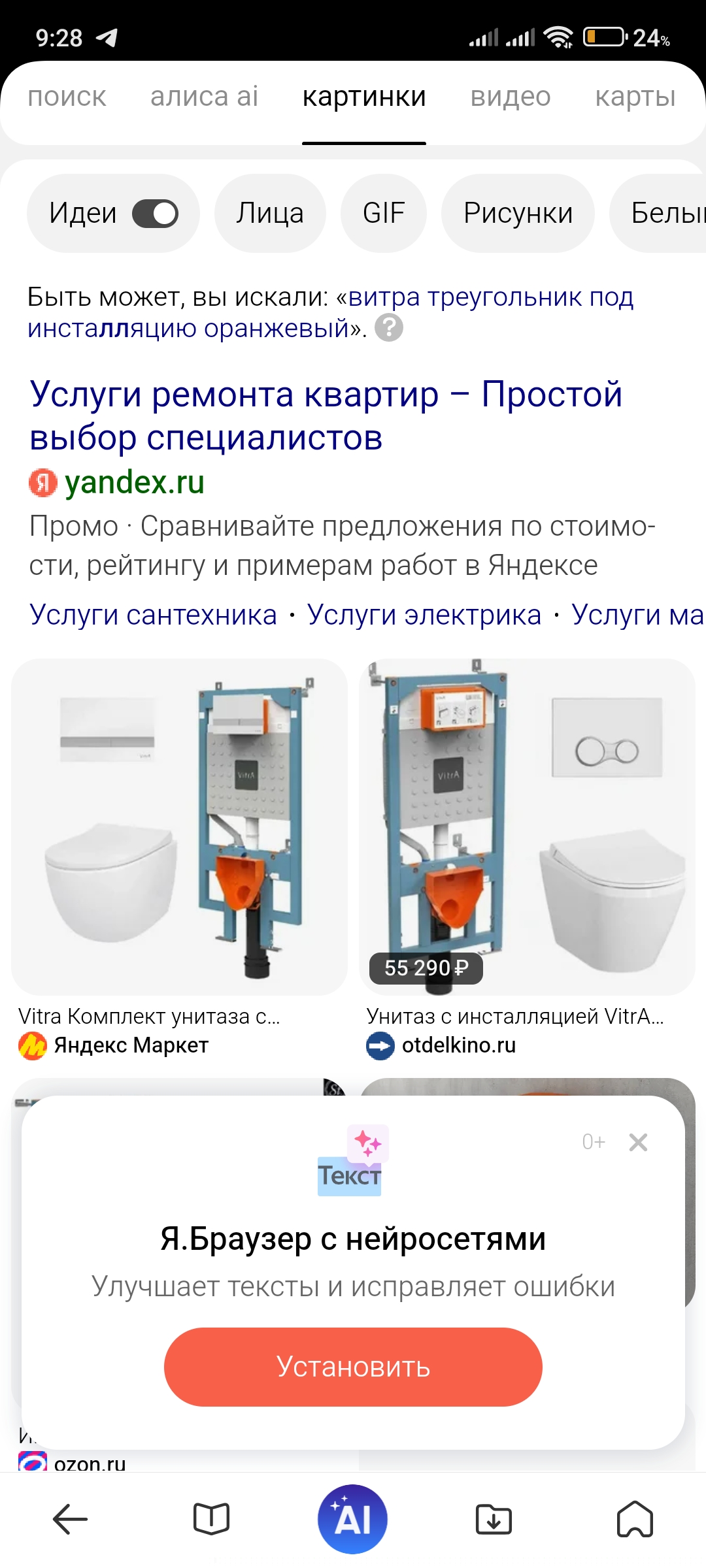
Task: Open the Услуги сантехника link
Action: 154,615
